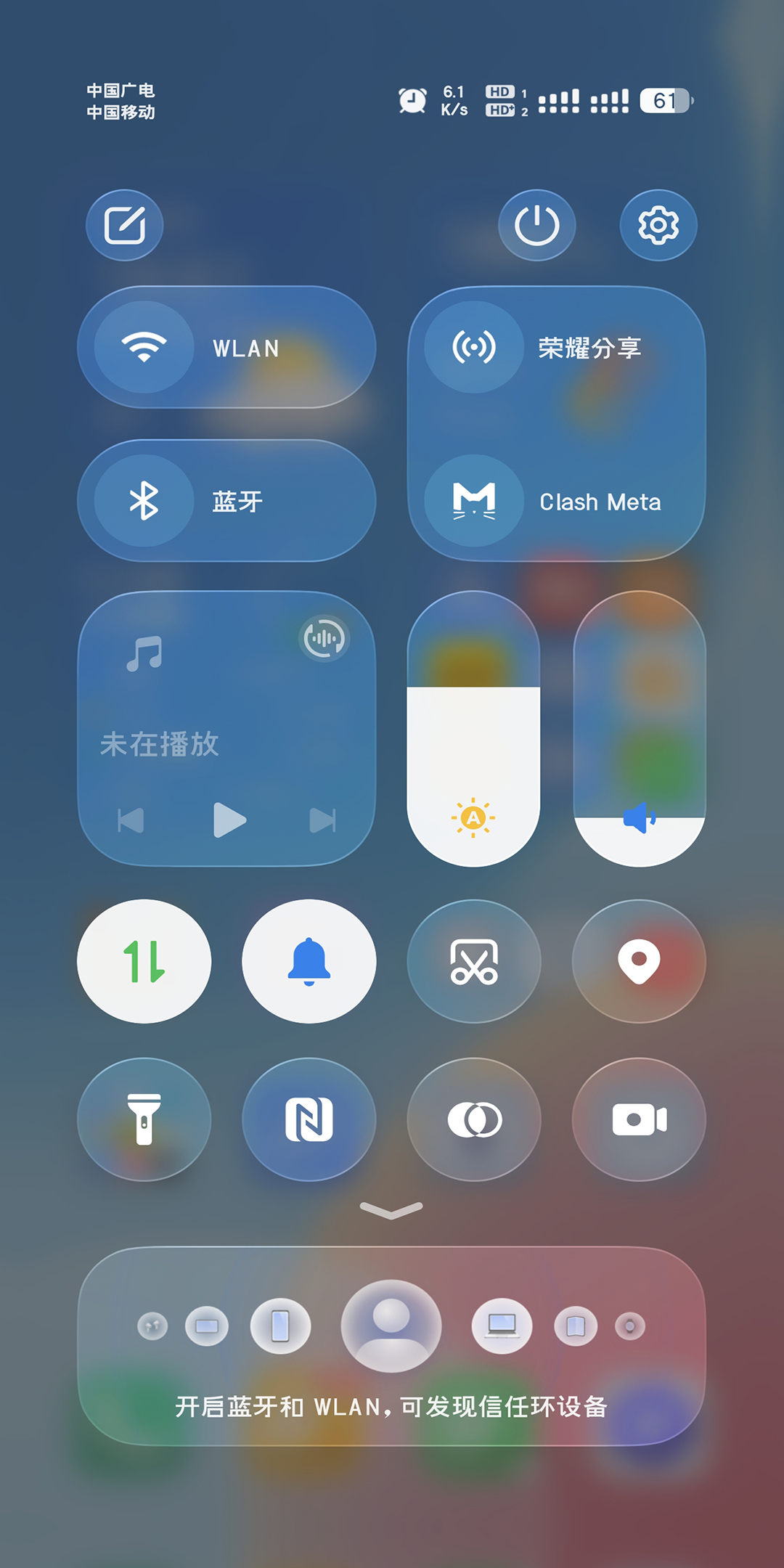Open settings via the gear icon

pyautogui.click(x=658, y=225)
